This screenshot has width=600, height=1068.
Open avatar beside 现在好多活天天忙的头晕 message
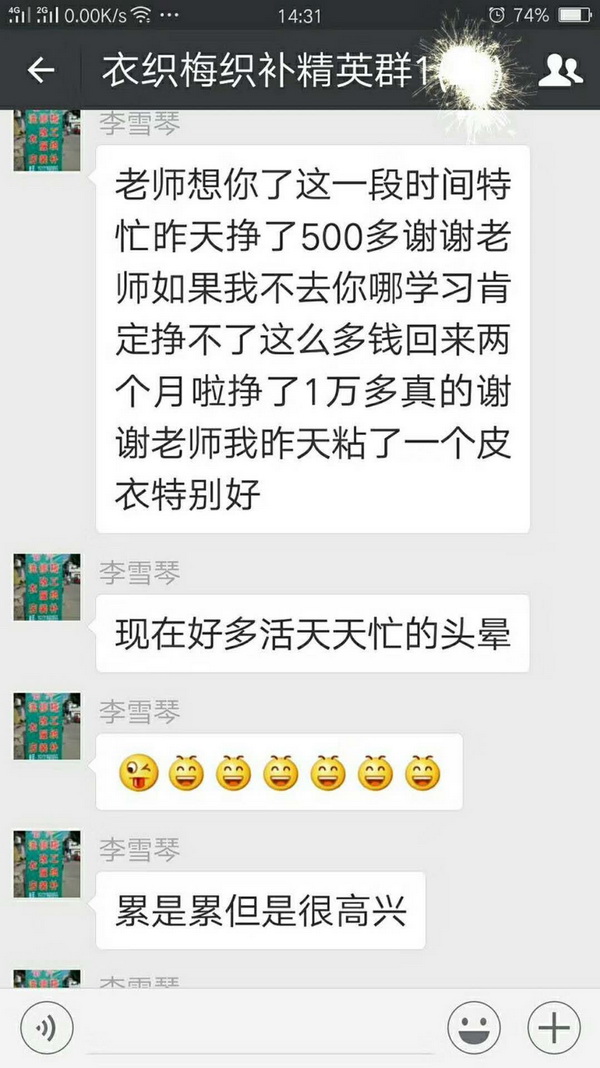pyautogui.click(x=46, y=587)
